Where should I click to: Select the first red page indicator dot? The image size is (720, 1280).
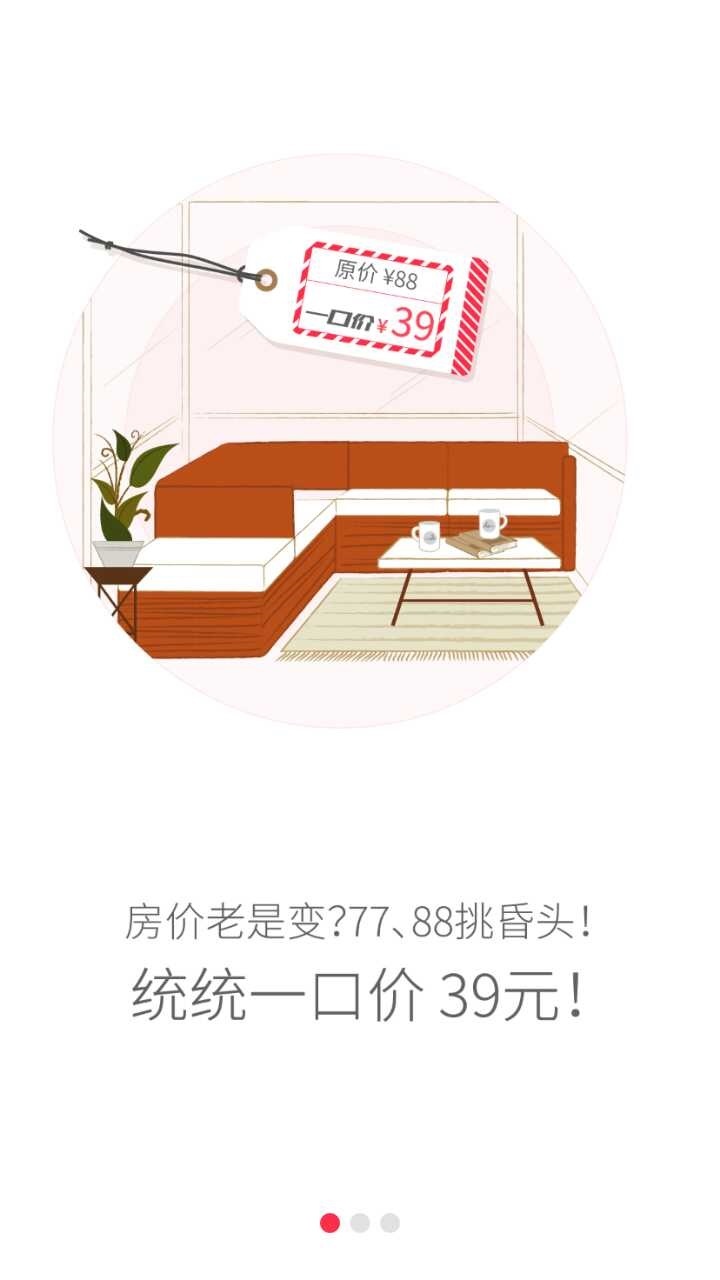(330, 1223)
